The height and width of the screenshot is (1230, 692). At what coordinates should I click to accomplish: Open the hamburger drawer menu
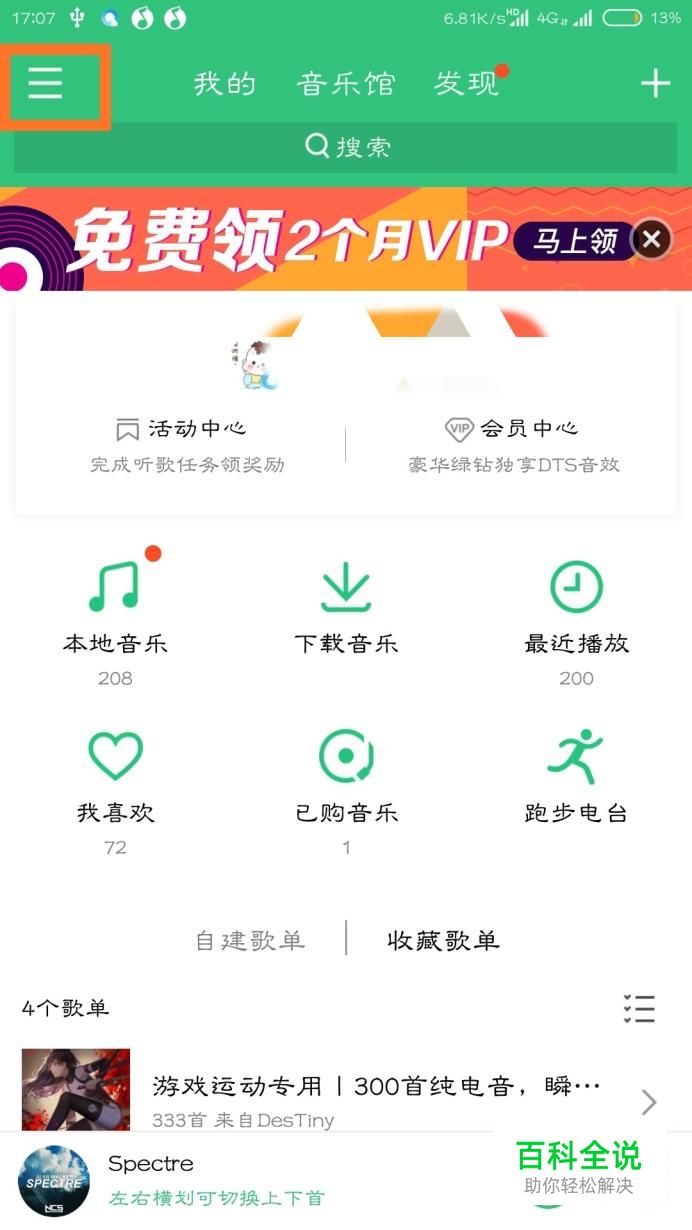click(x=46, y=83)
